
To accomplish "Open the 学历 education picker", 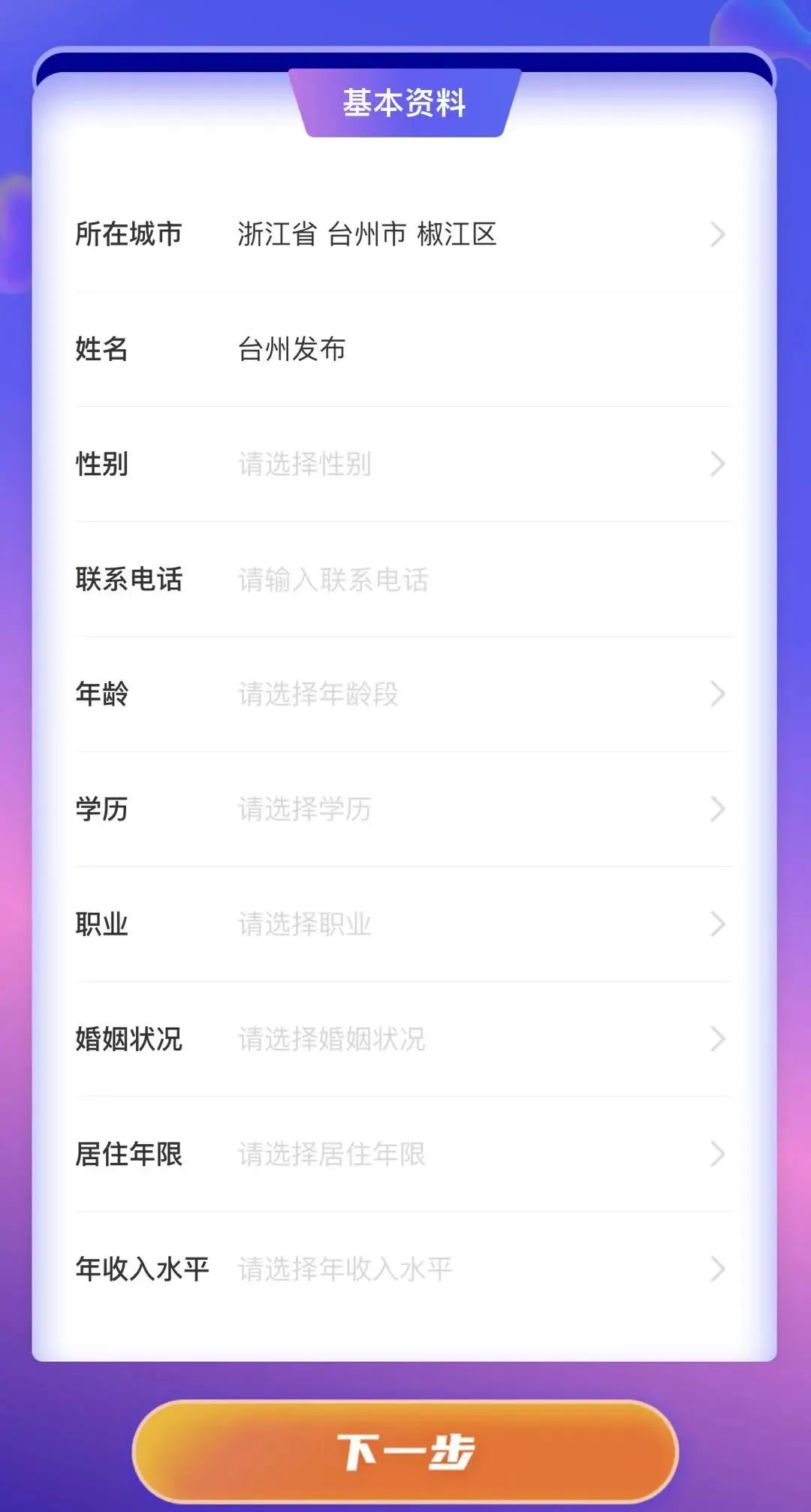I will 404,809.
